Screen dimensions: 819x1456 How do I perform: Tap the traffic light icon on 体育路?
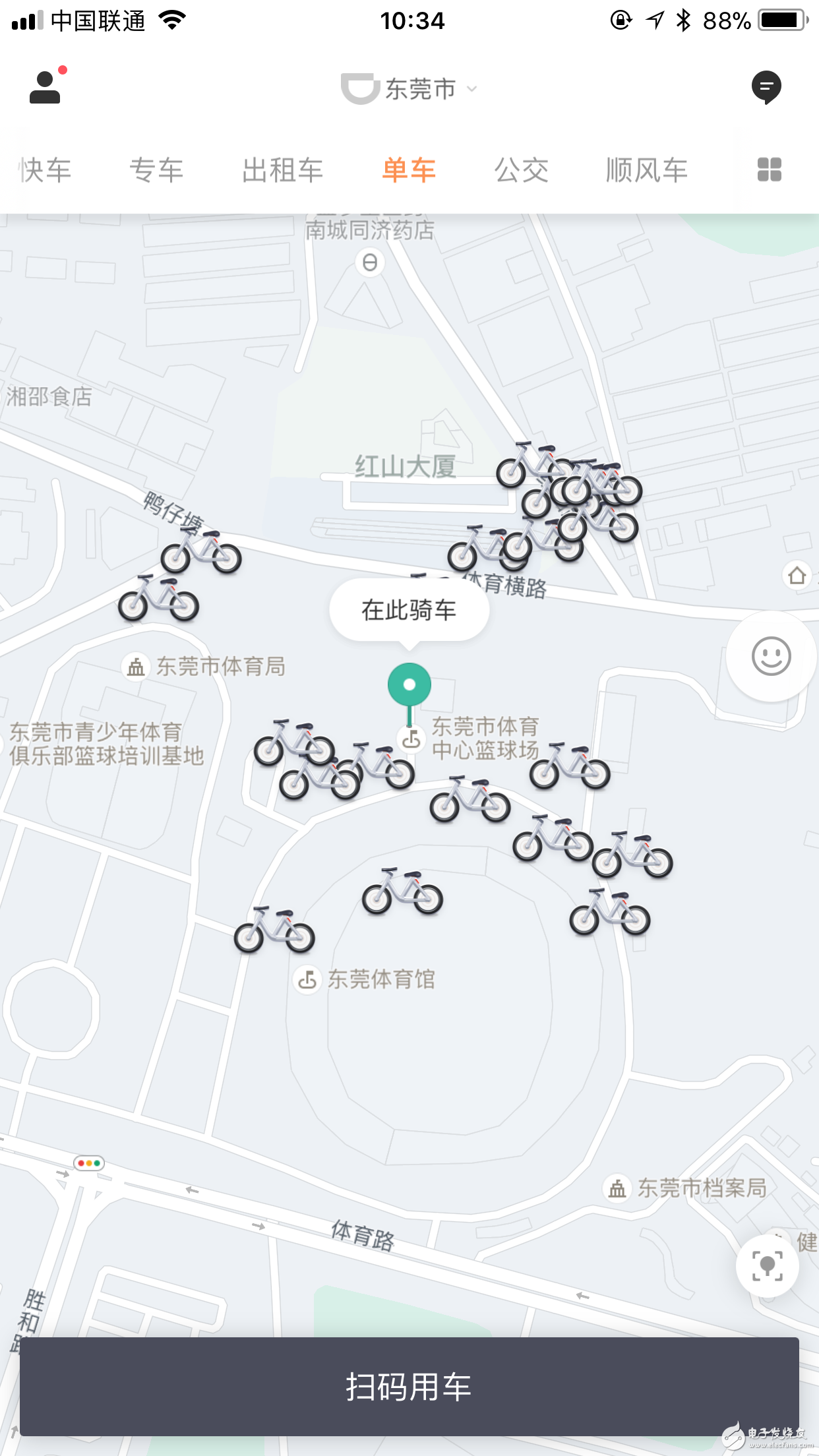click(x=90, y=1162)
